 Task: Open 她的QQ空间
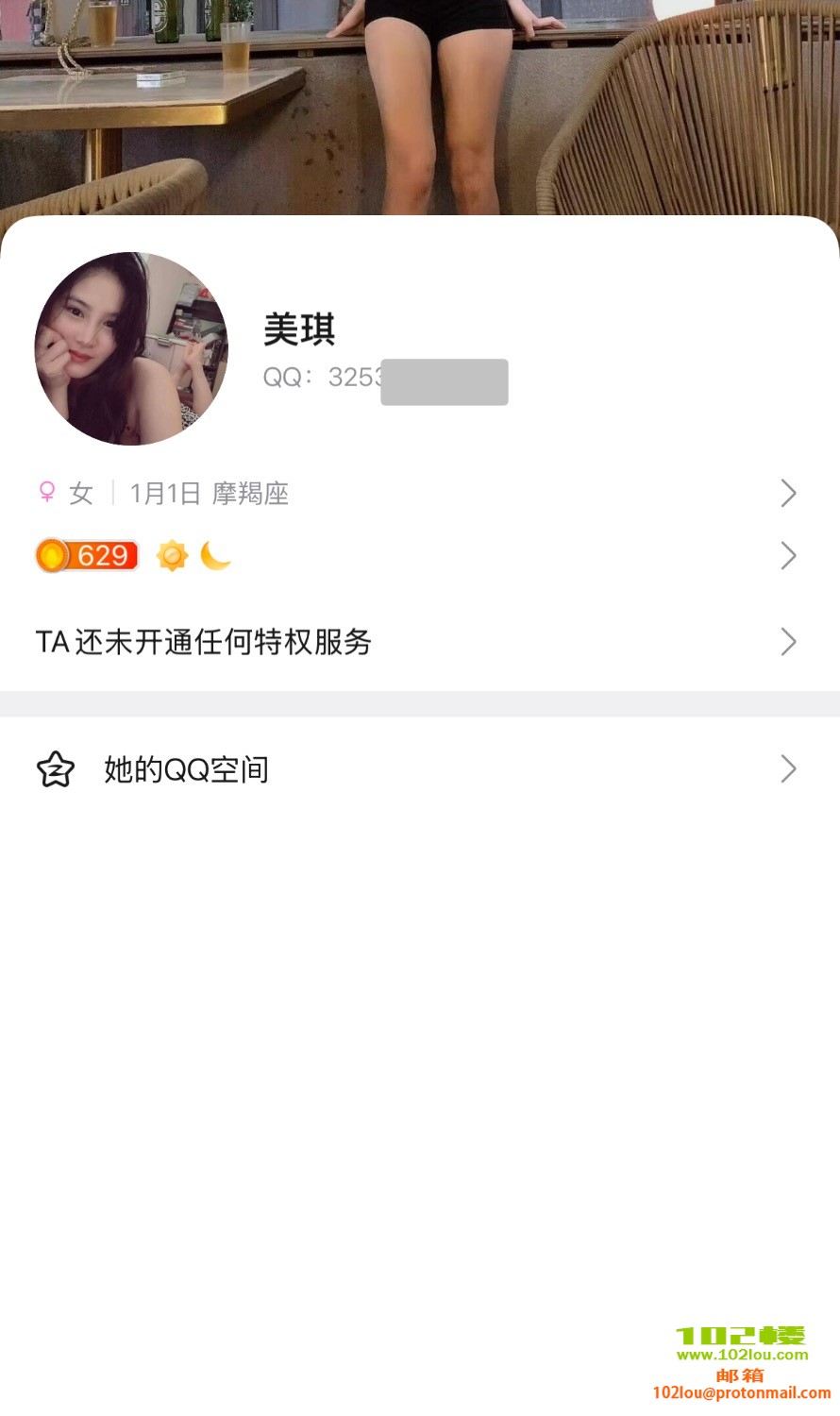tap(415, 769)
